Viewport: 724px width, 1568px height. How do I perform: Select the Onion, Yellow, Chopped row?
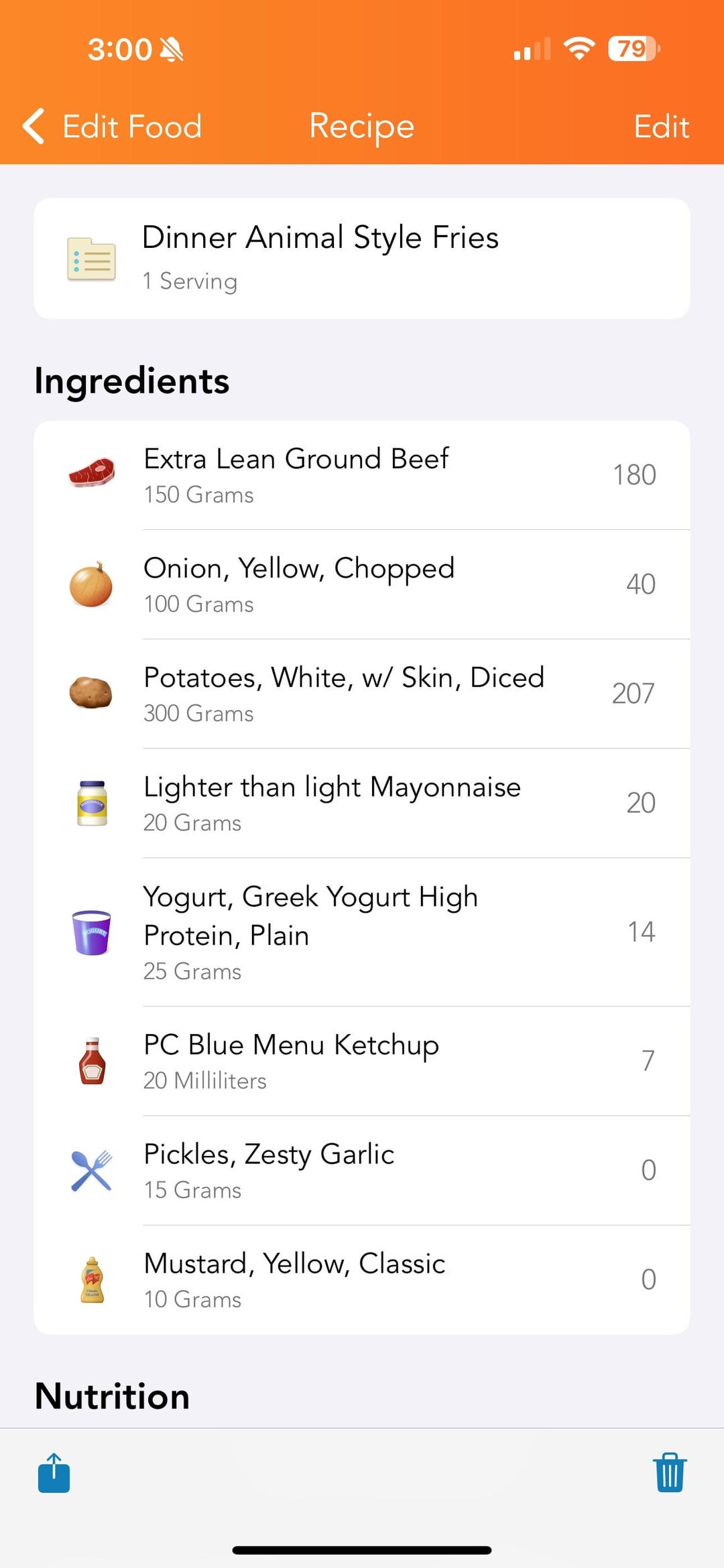tap(362, 584)
